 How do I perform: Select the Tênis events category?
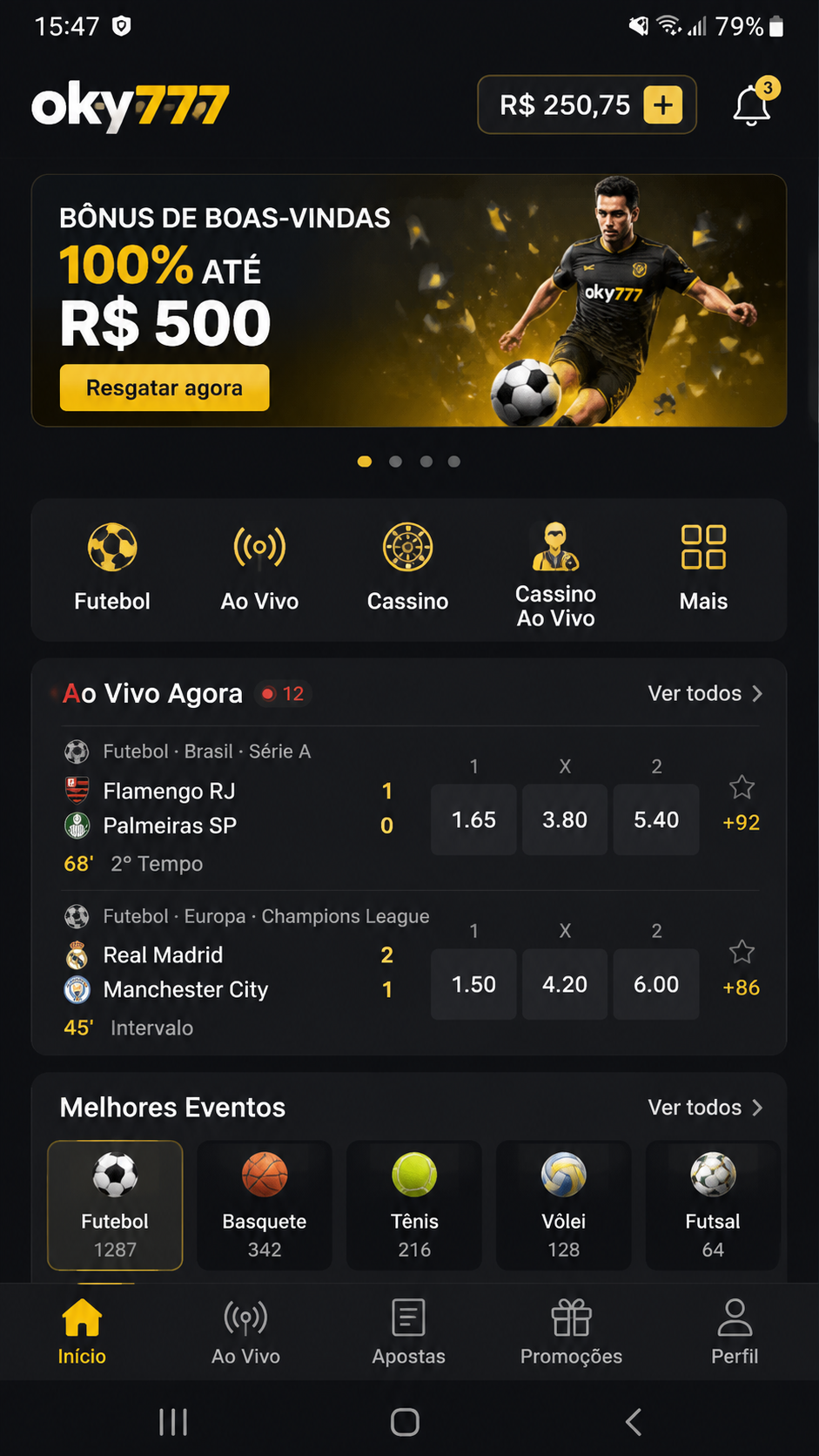coord(414,1205)
